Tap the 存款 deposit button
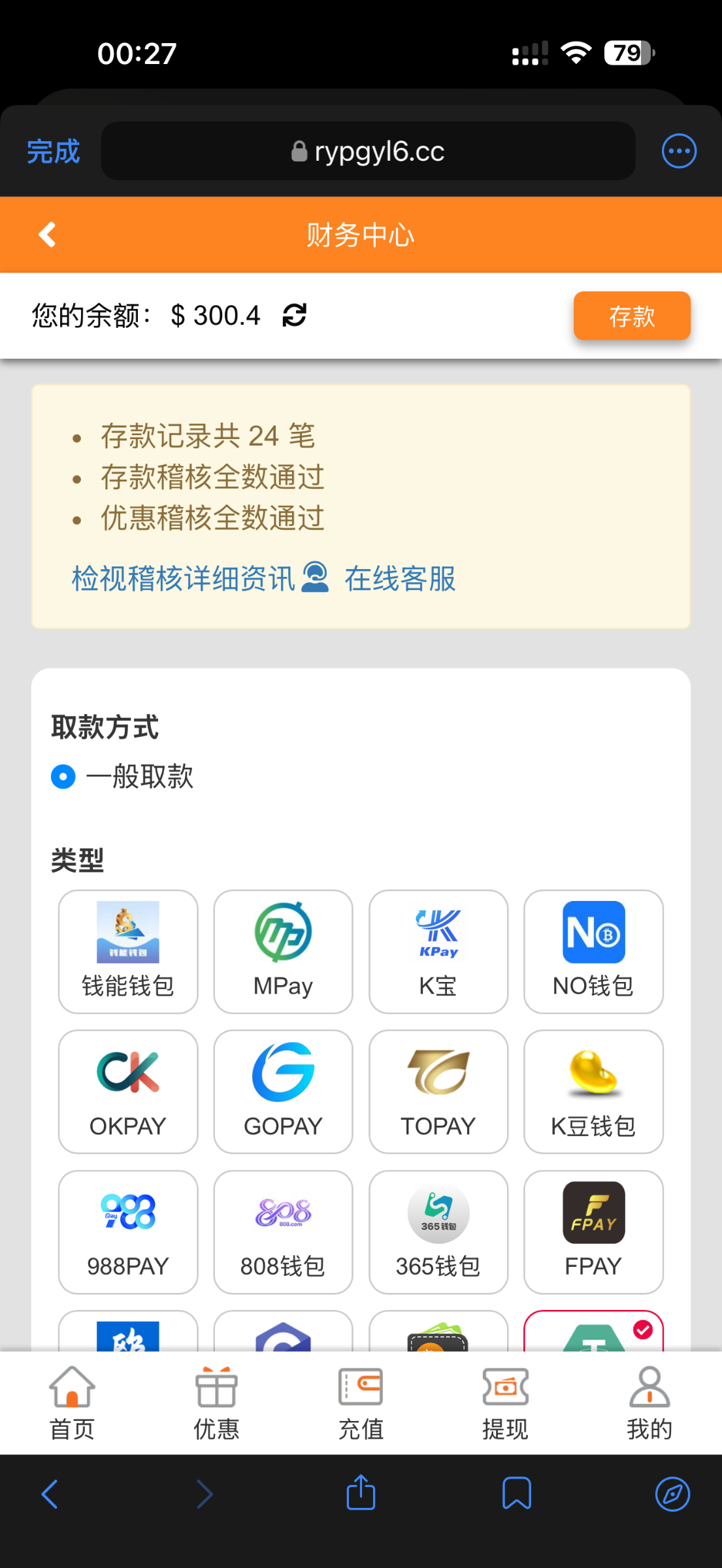This screenshot has height=1568, width=722. (631, 316)
